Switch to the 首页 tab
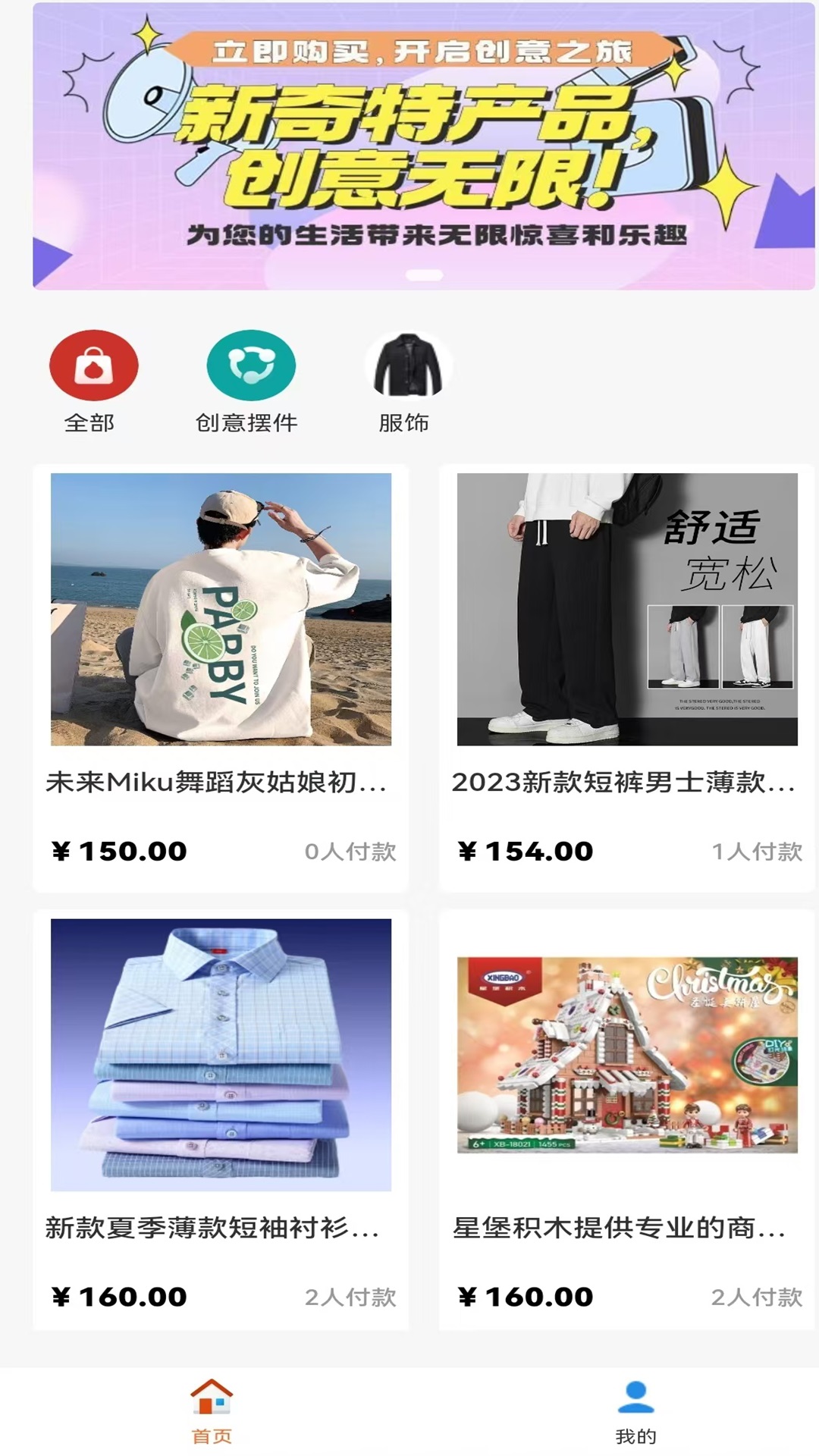The image size is (819, 1456). click(x=212, y=1411)
